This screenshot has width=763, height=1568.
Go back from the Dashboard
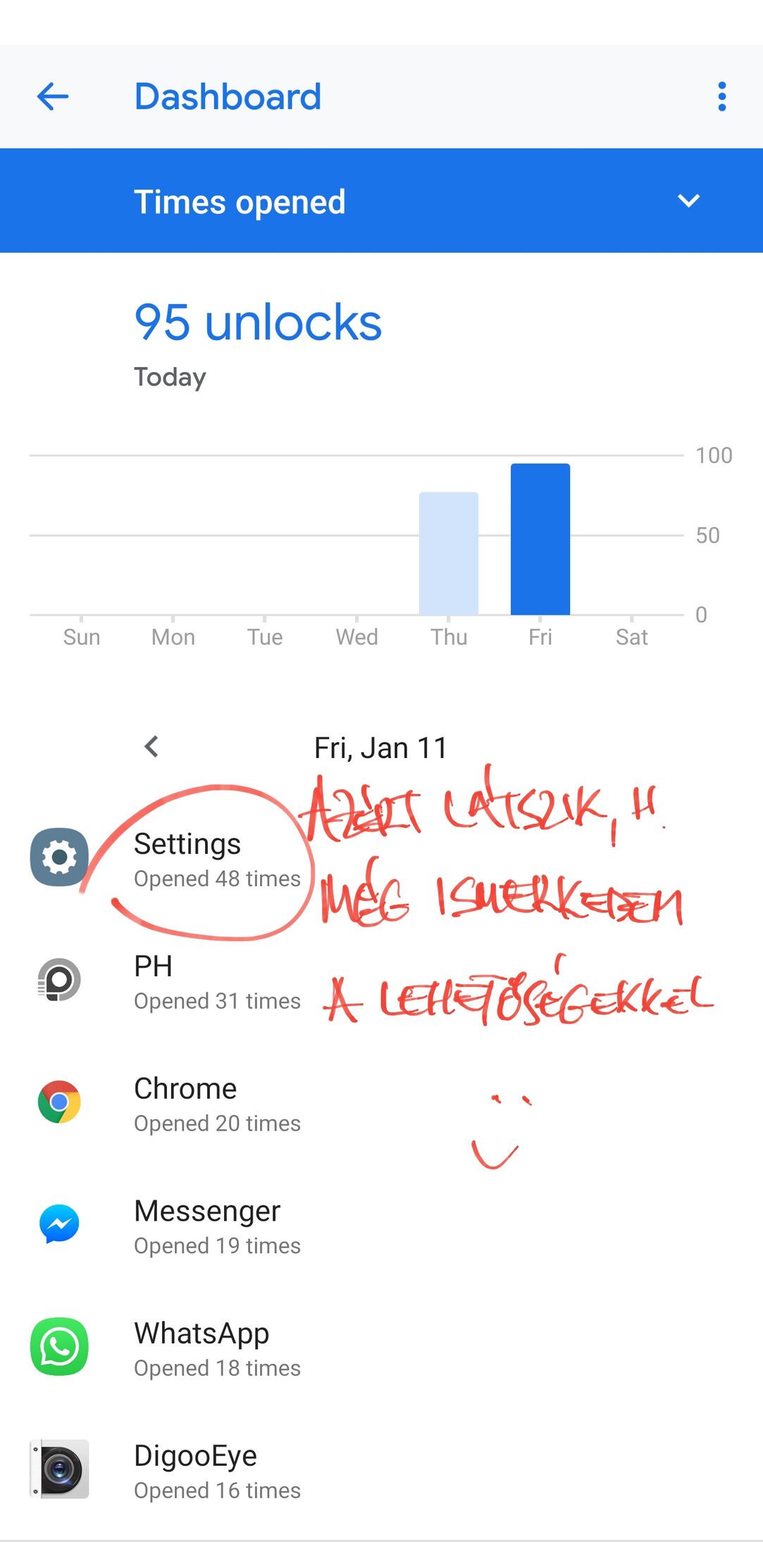(x=53, y=97)
